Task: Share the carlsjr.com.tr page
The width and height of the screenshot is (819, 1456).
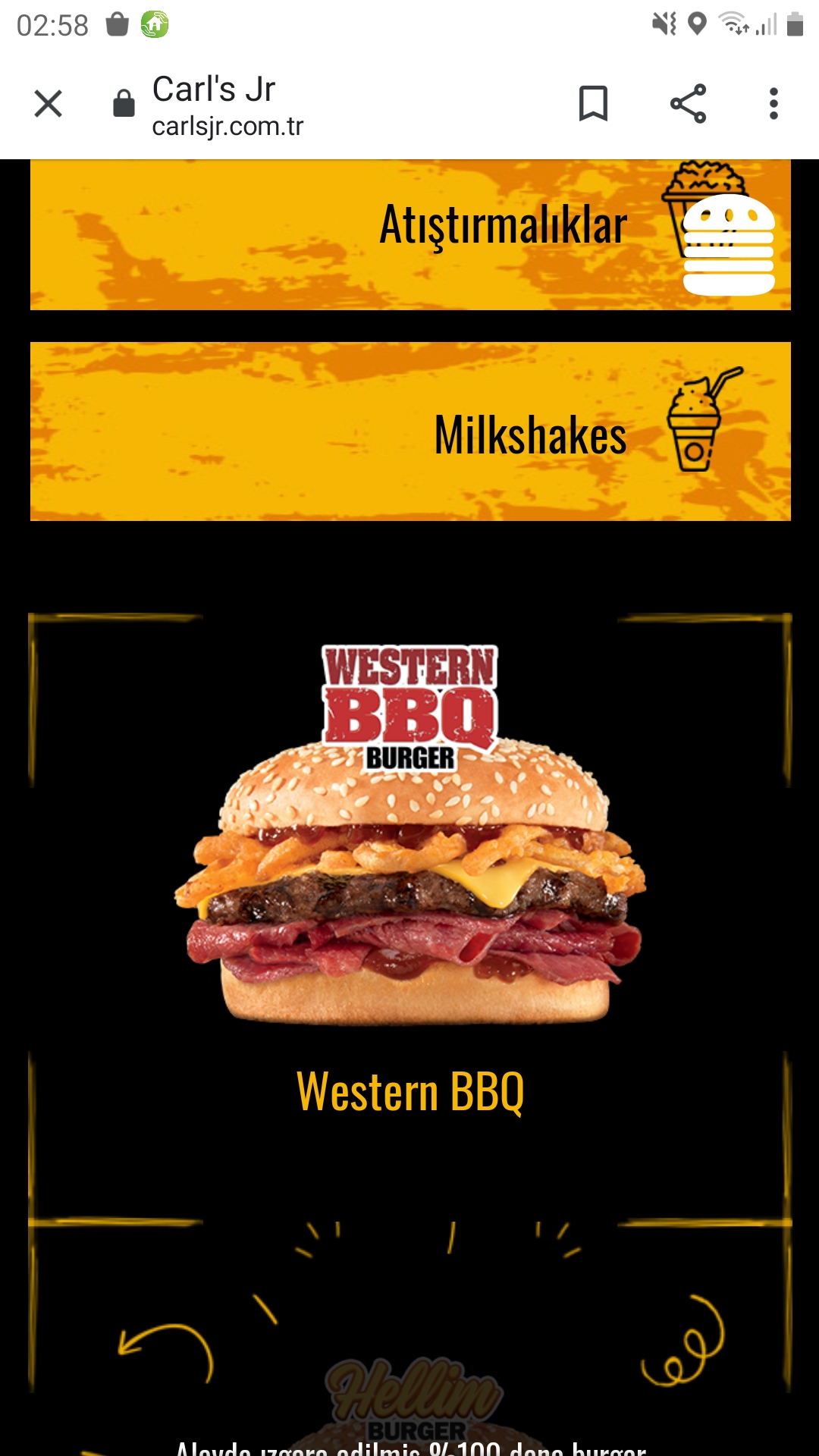Action: point(688,104)
